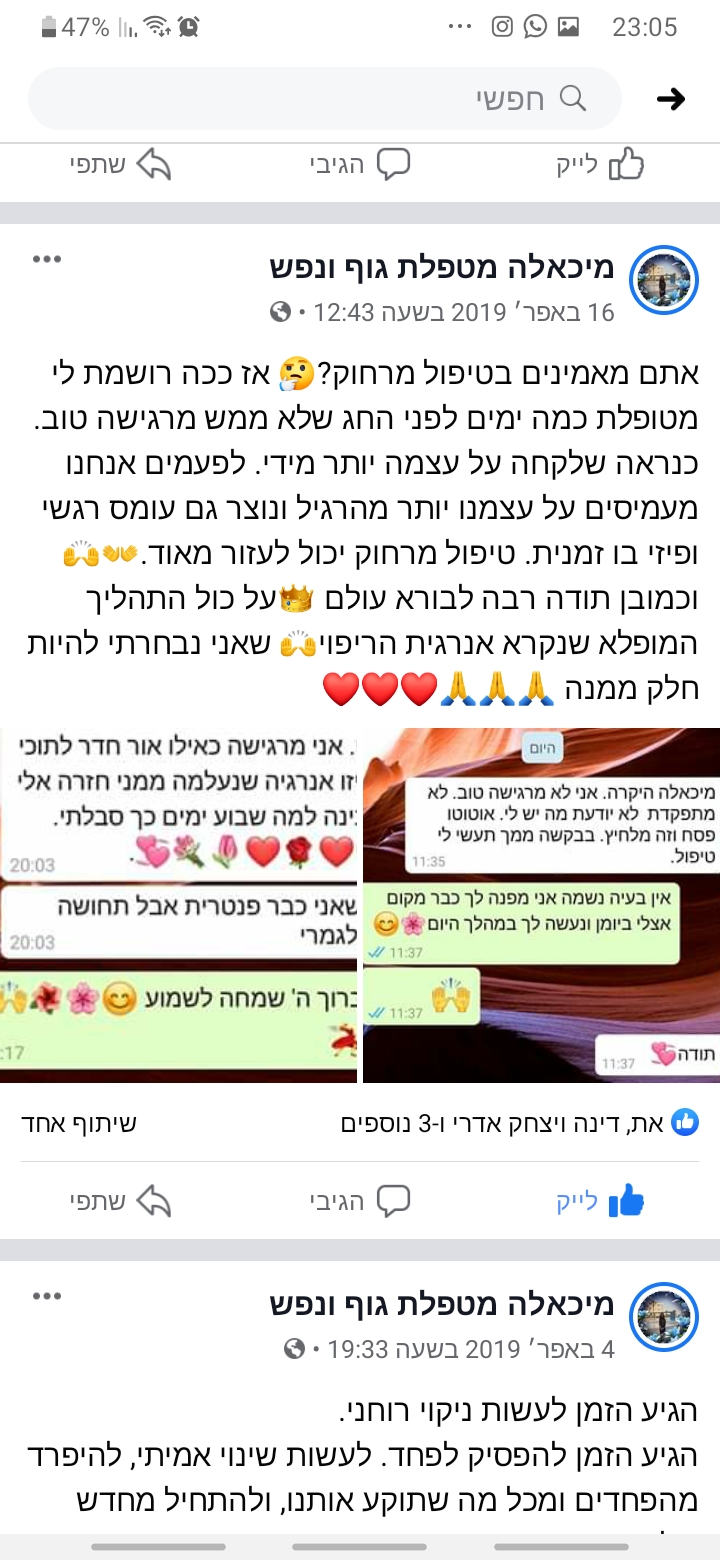720x1560 pixels.
Task: Open overflow menu of the 16 באפר׳ post
Action: [x=47, y=260]
